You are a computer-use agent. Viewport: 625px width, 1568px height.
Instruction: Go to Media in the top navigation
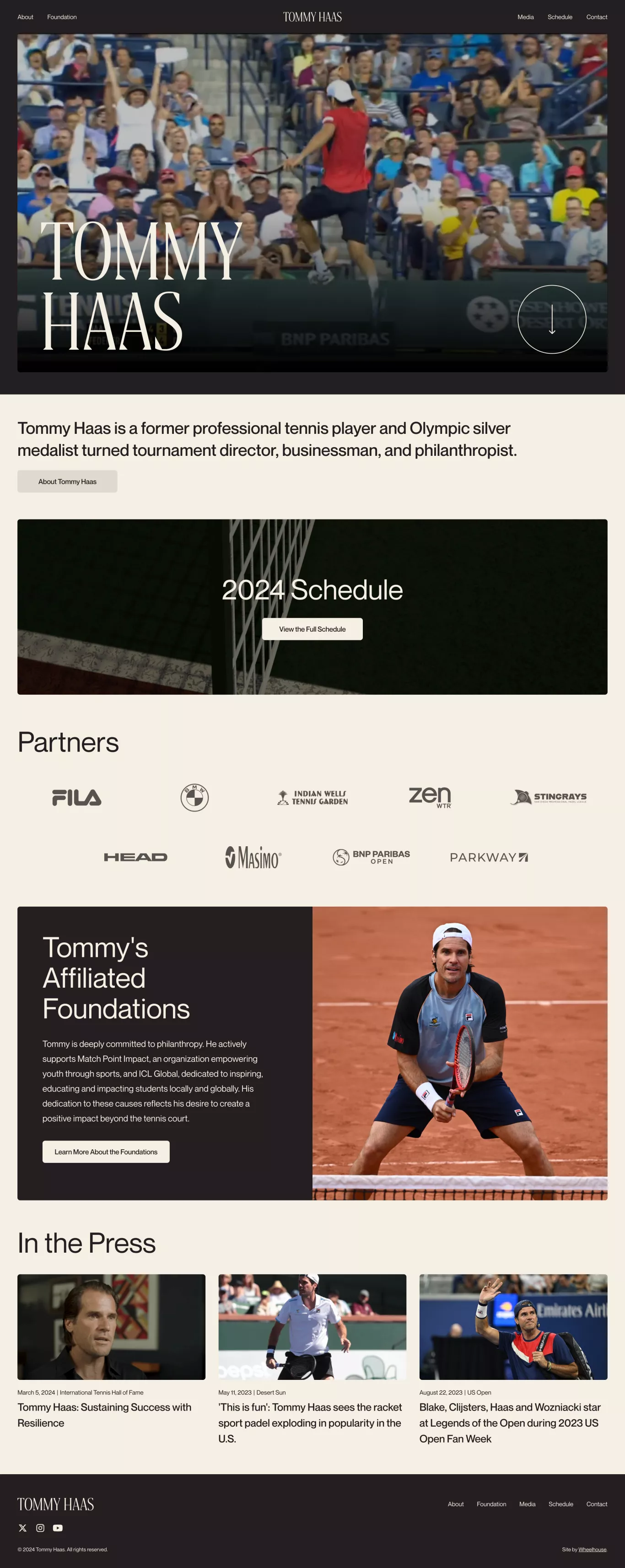[525, 17]
